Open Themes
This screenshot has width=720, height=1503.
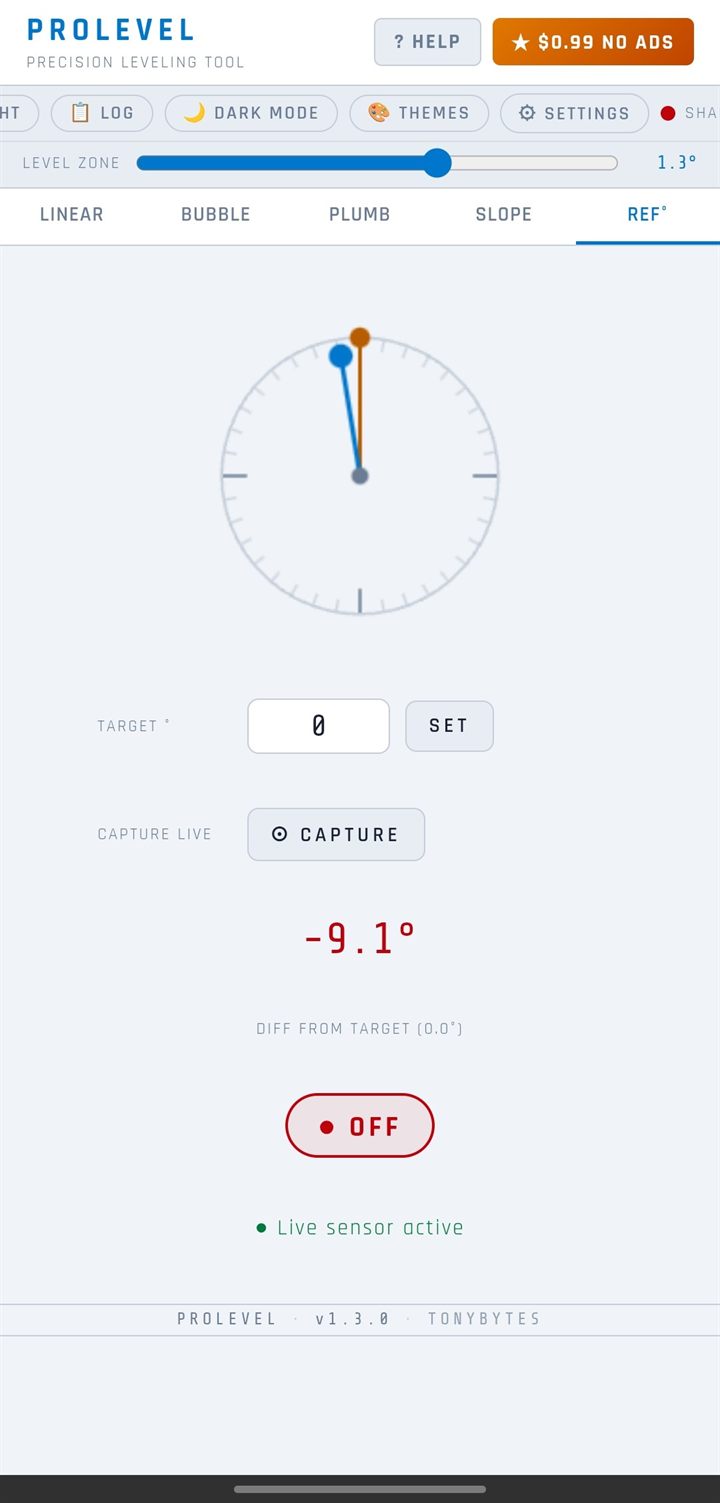pyautogui.click(x=419, y=113)
